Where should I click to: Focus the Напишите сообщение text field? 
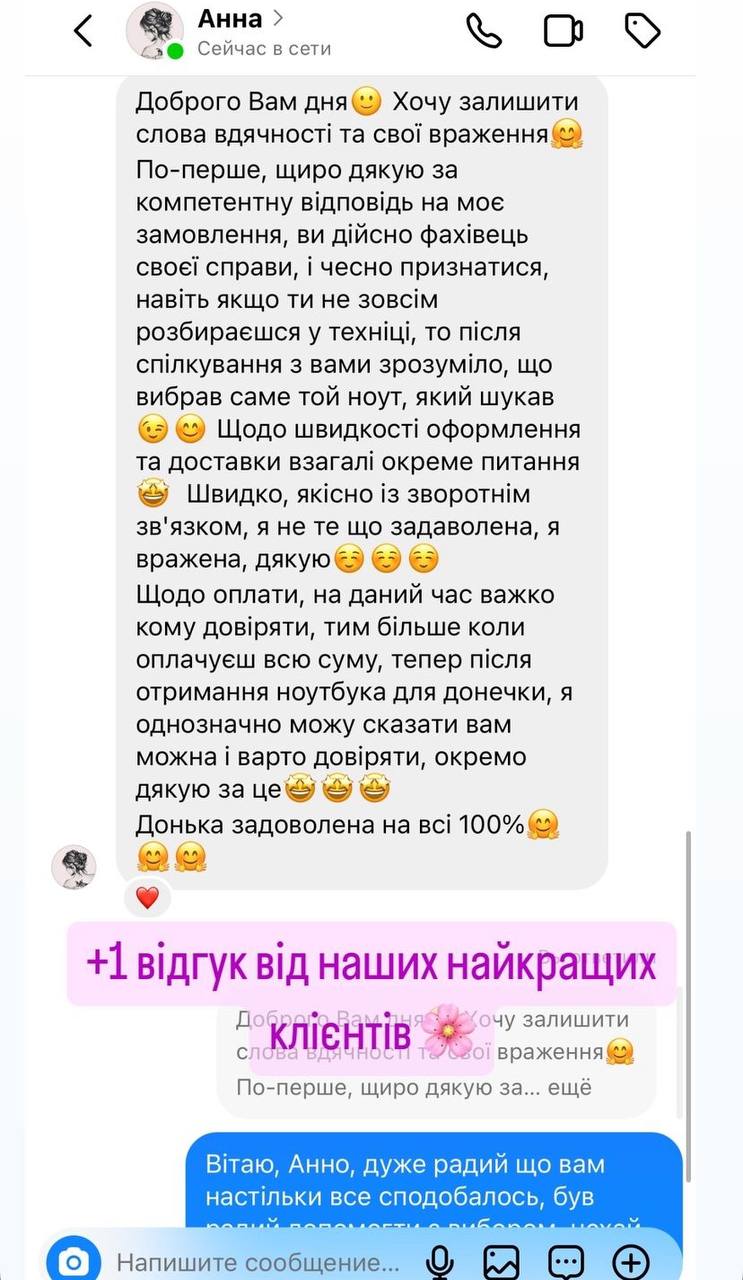click(x=257, y=1262)
